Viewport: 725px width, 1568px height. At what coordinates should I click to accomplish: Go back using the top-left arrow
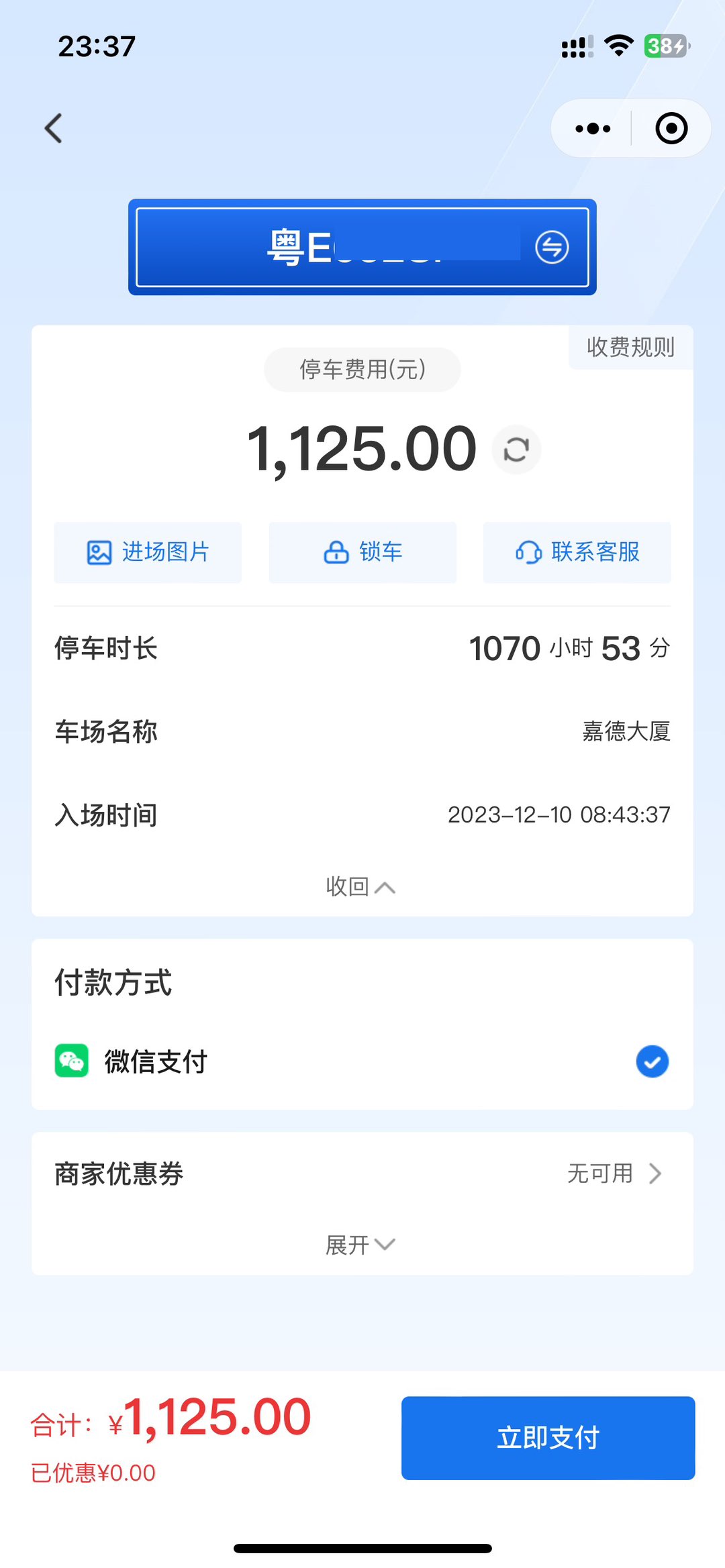tap(54, 128)
